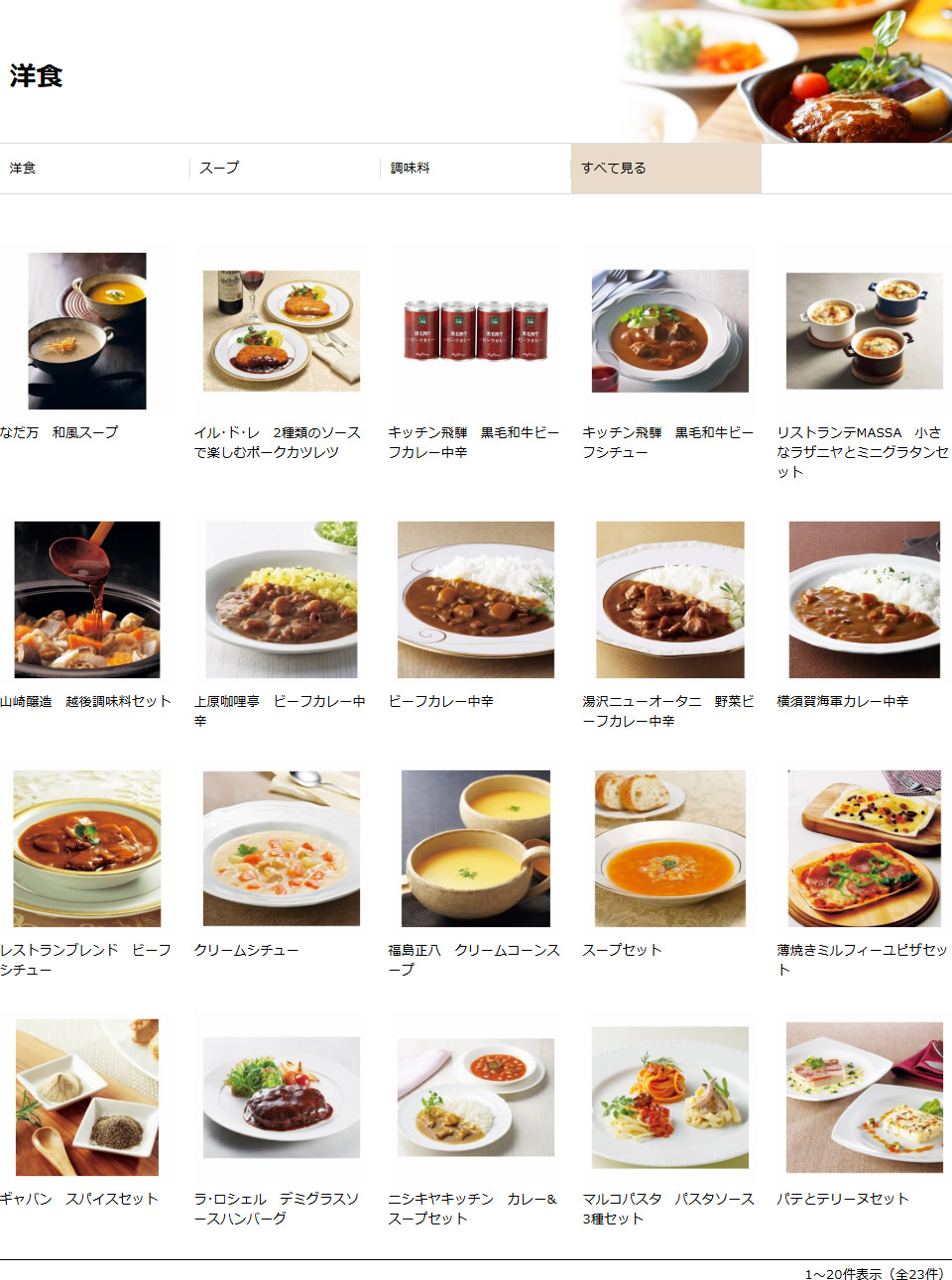View キッチン飛騨 黒毛和牛ビーフシチュー

(670, 331)
